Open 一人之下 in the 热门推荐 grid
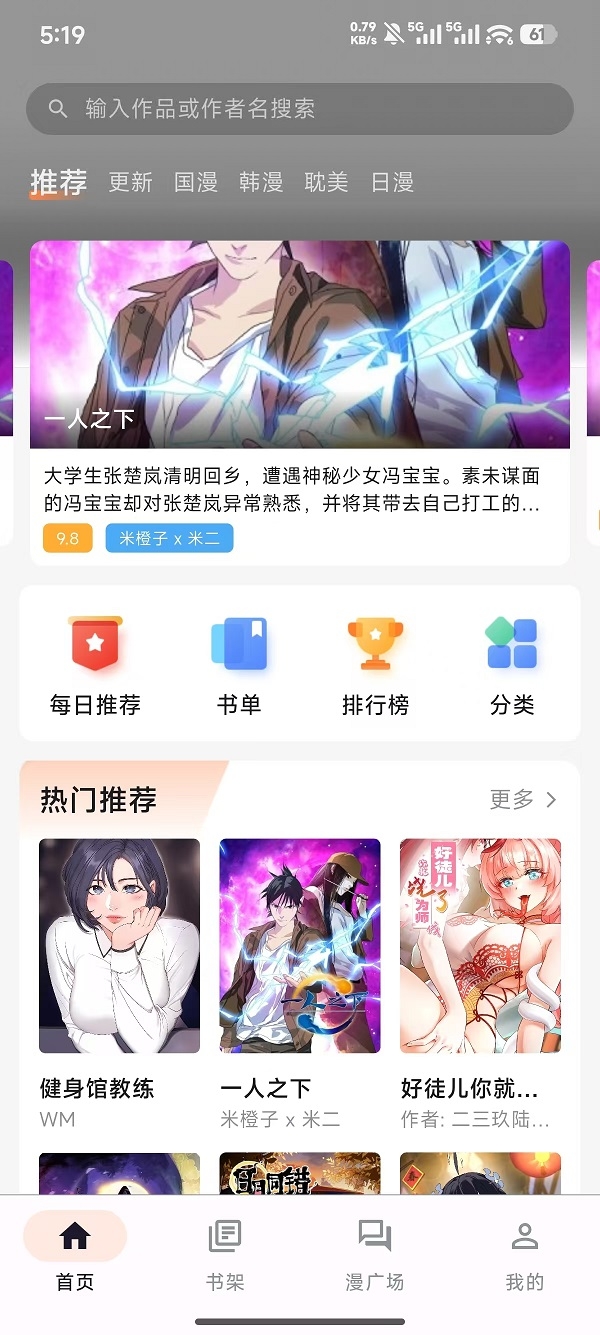Viewport: 600px width, 1335px height. (300, 945)
